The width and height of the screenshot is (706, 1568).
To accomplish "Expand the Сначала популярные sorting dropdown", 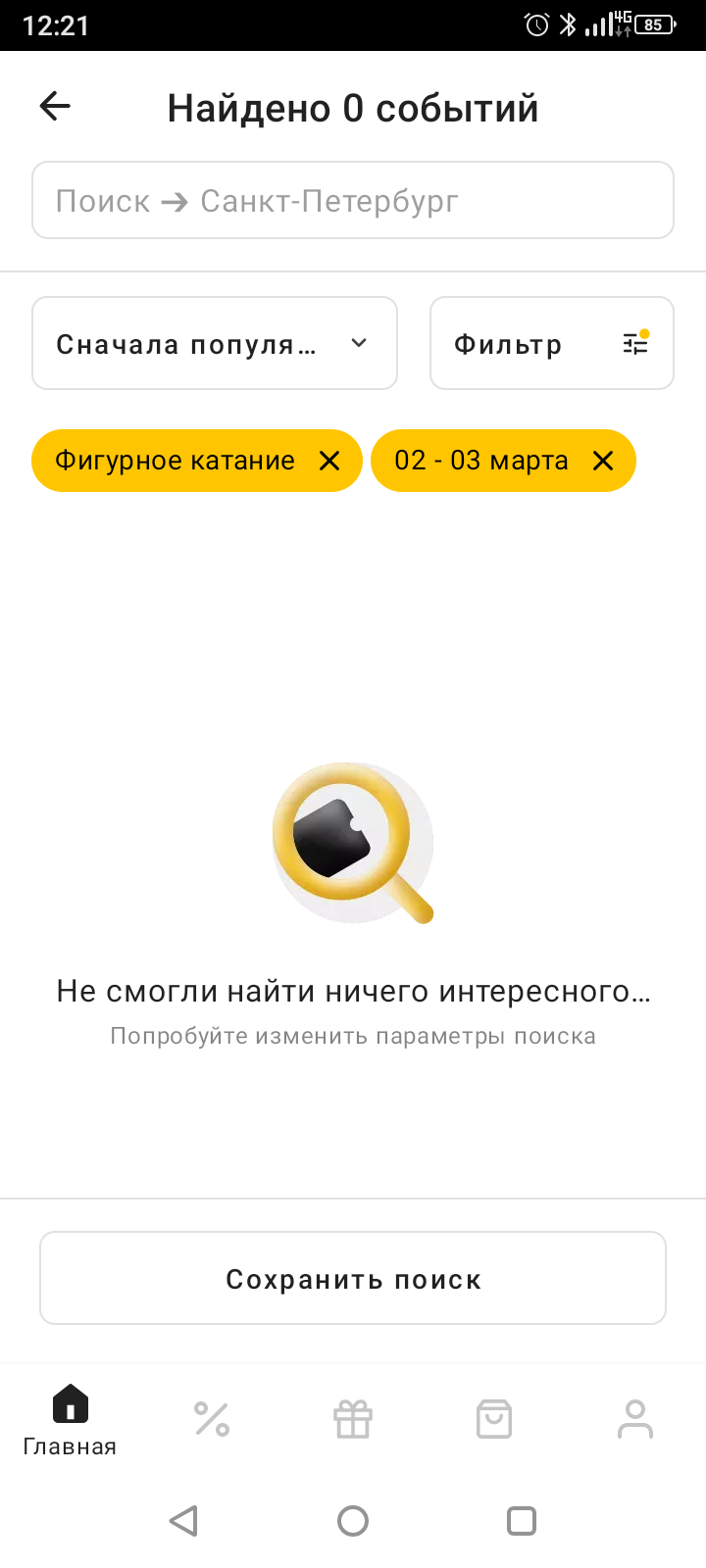I will click(x=215, y=344).
